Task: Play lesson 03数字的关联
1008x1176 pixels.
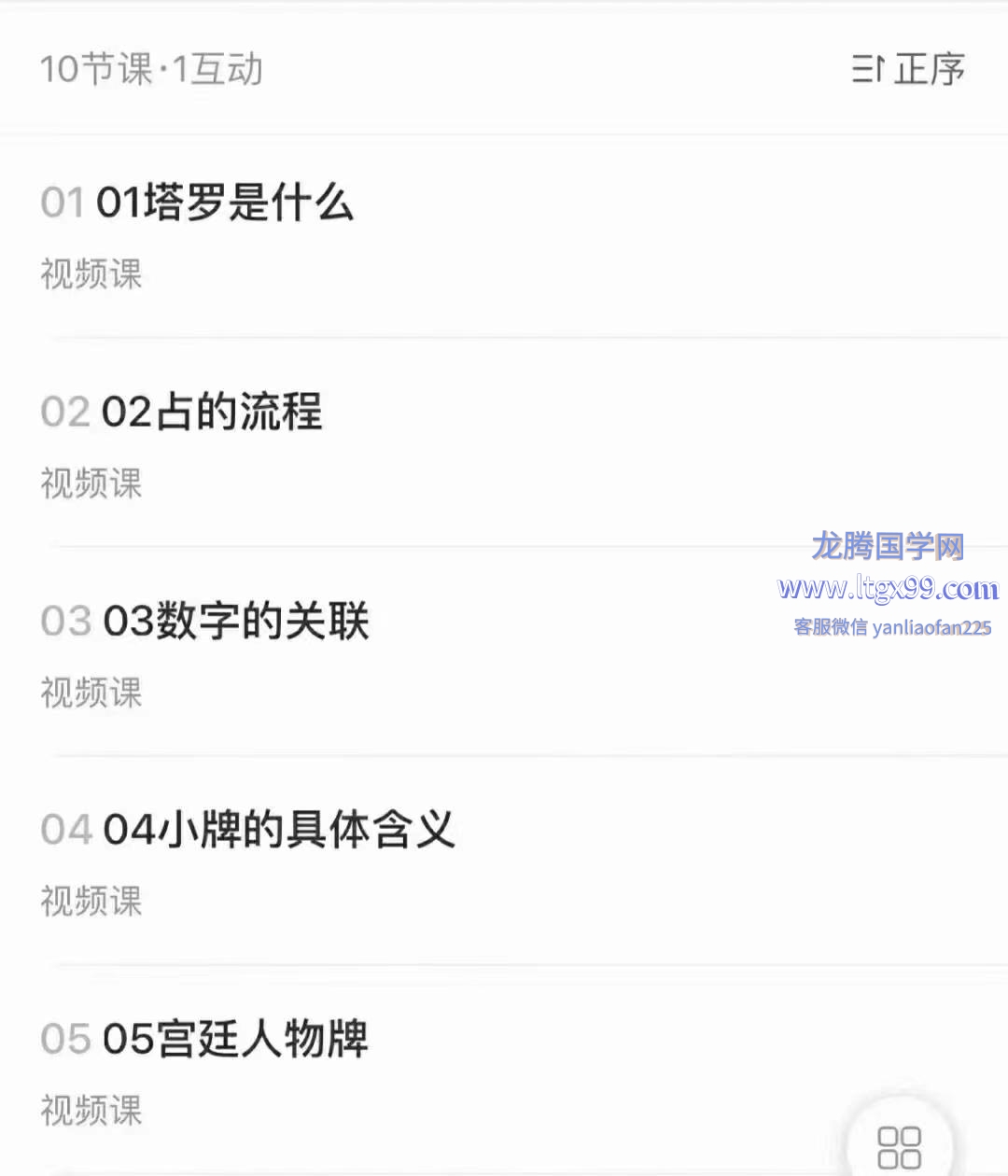Action: 235,621
